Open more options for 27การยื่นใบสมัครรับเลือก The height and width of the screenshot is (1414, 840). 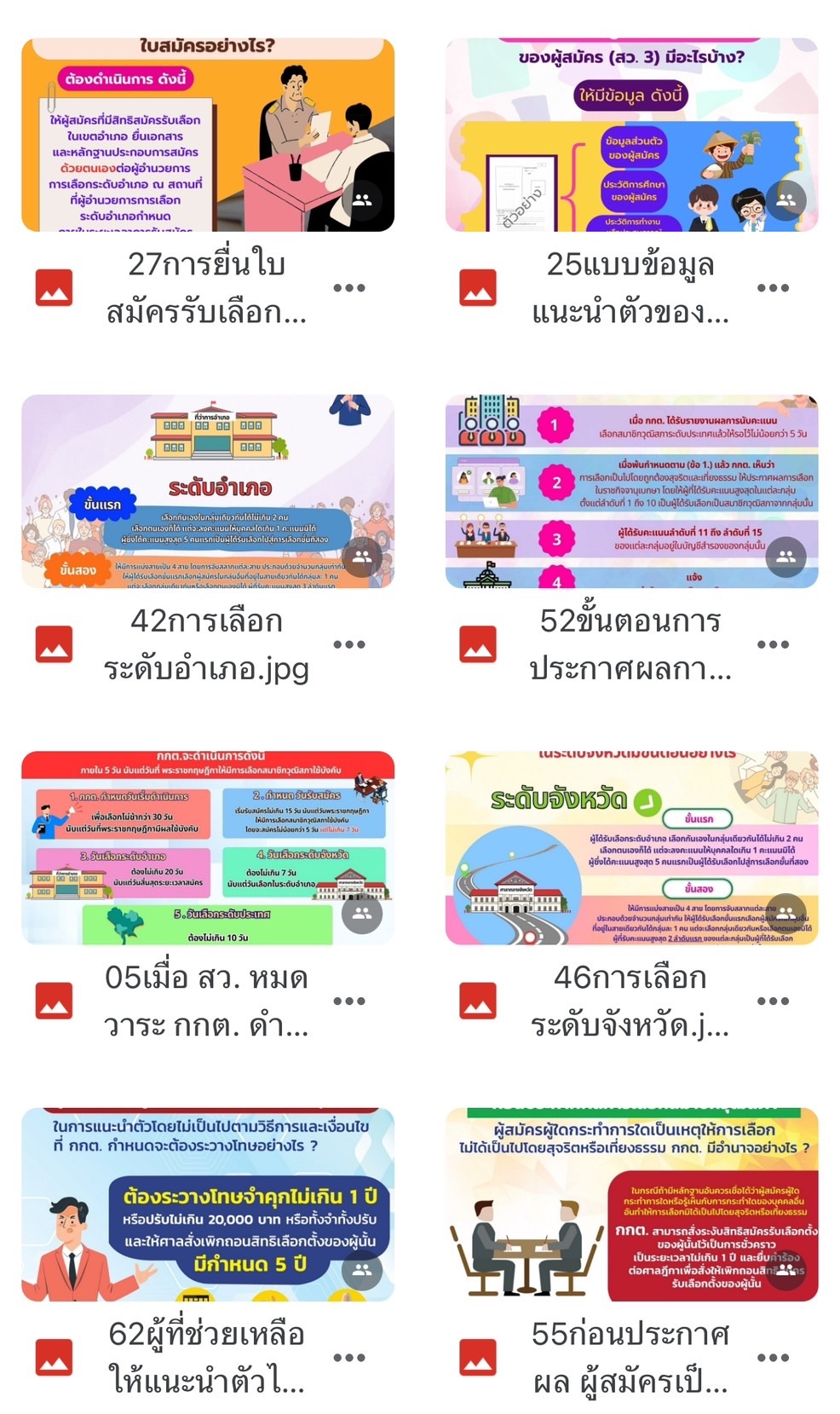(348, 288)
